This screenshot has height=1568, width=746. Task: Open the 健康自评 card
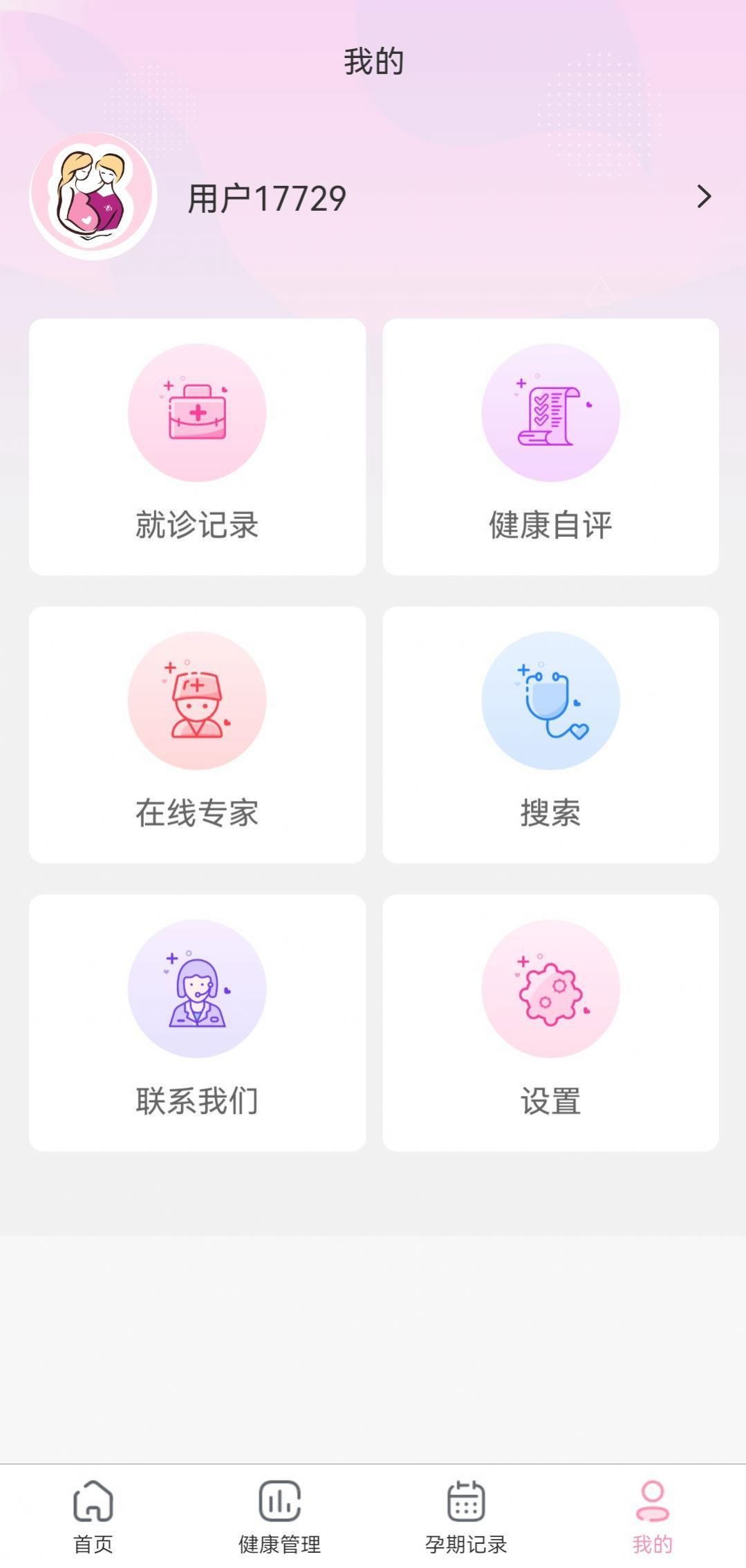550,446
